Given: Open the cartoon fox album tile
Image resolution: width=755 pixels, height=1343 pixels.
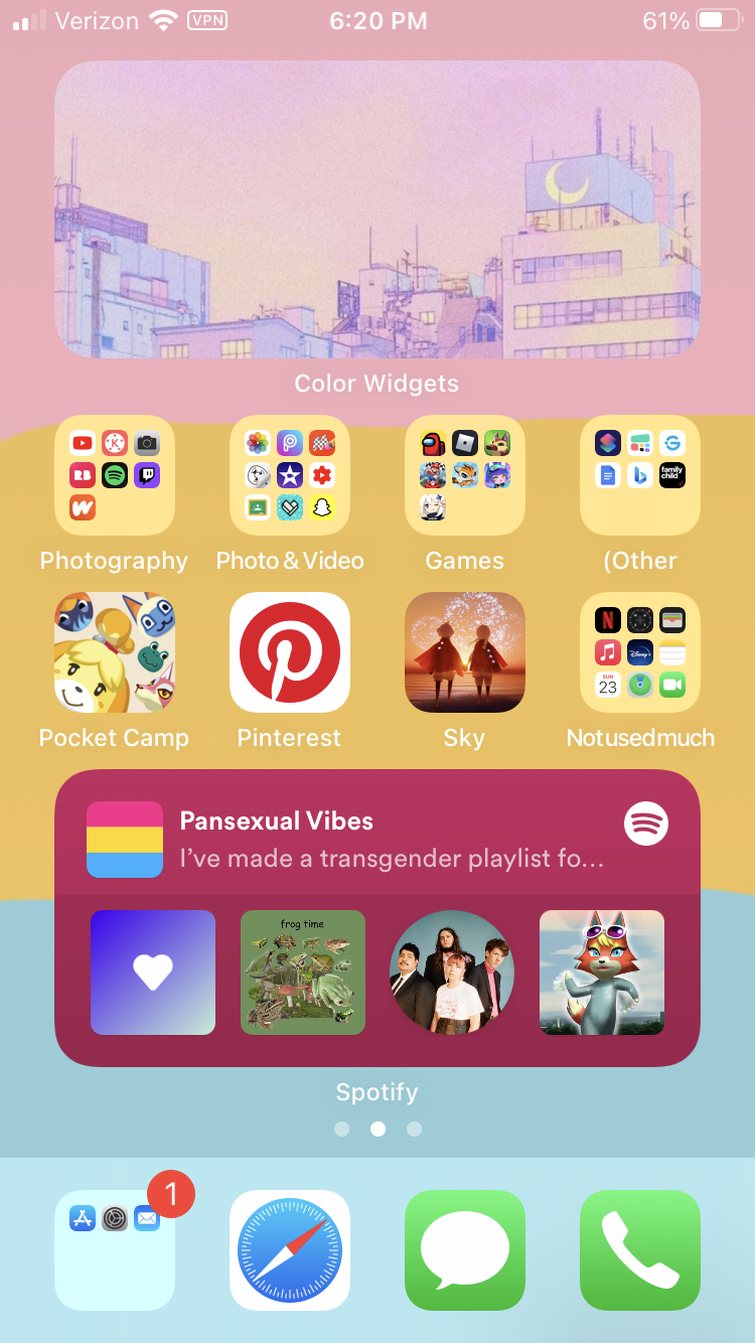Looking at the screenshot, I should click(x=602, y=972).
